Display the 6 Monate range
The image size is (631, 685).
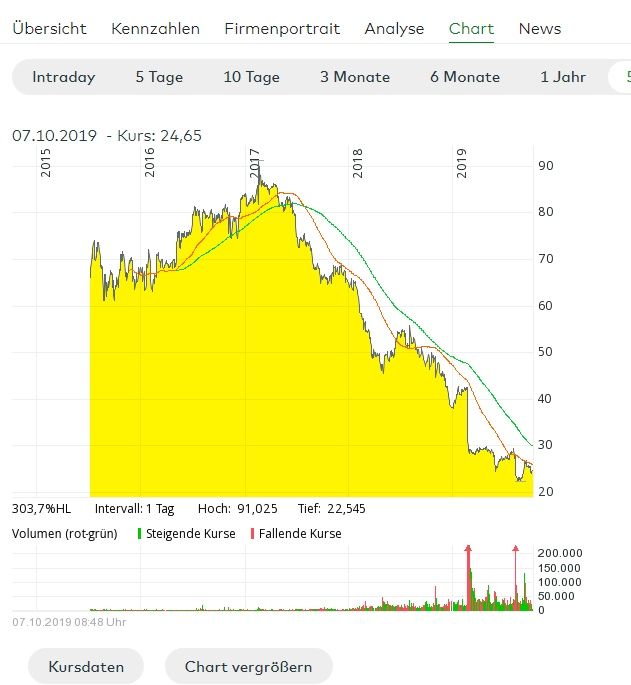[x=465, y=77]
